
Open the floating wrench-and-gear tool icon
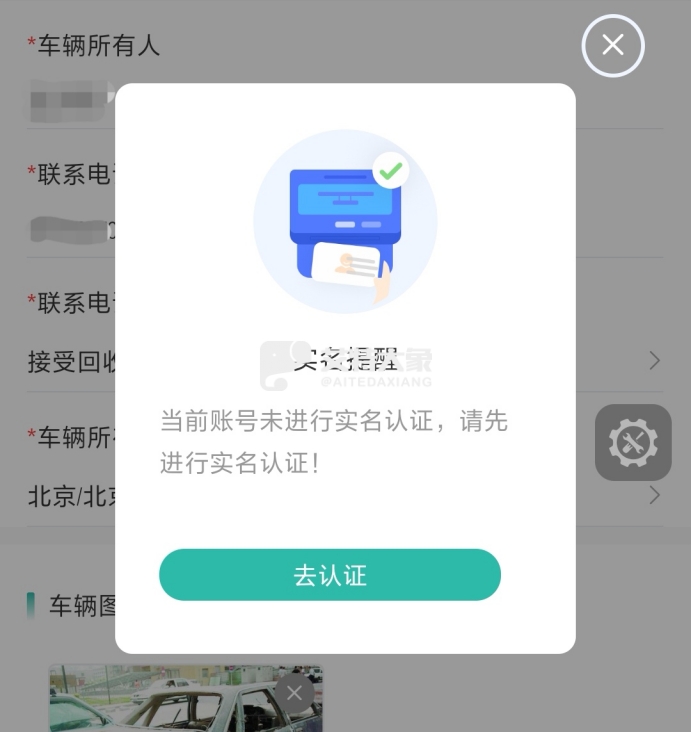click(x=633, y=443)
